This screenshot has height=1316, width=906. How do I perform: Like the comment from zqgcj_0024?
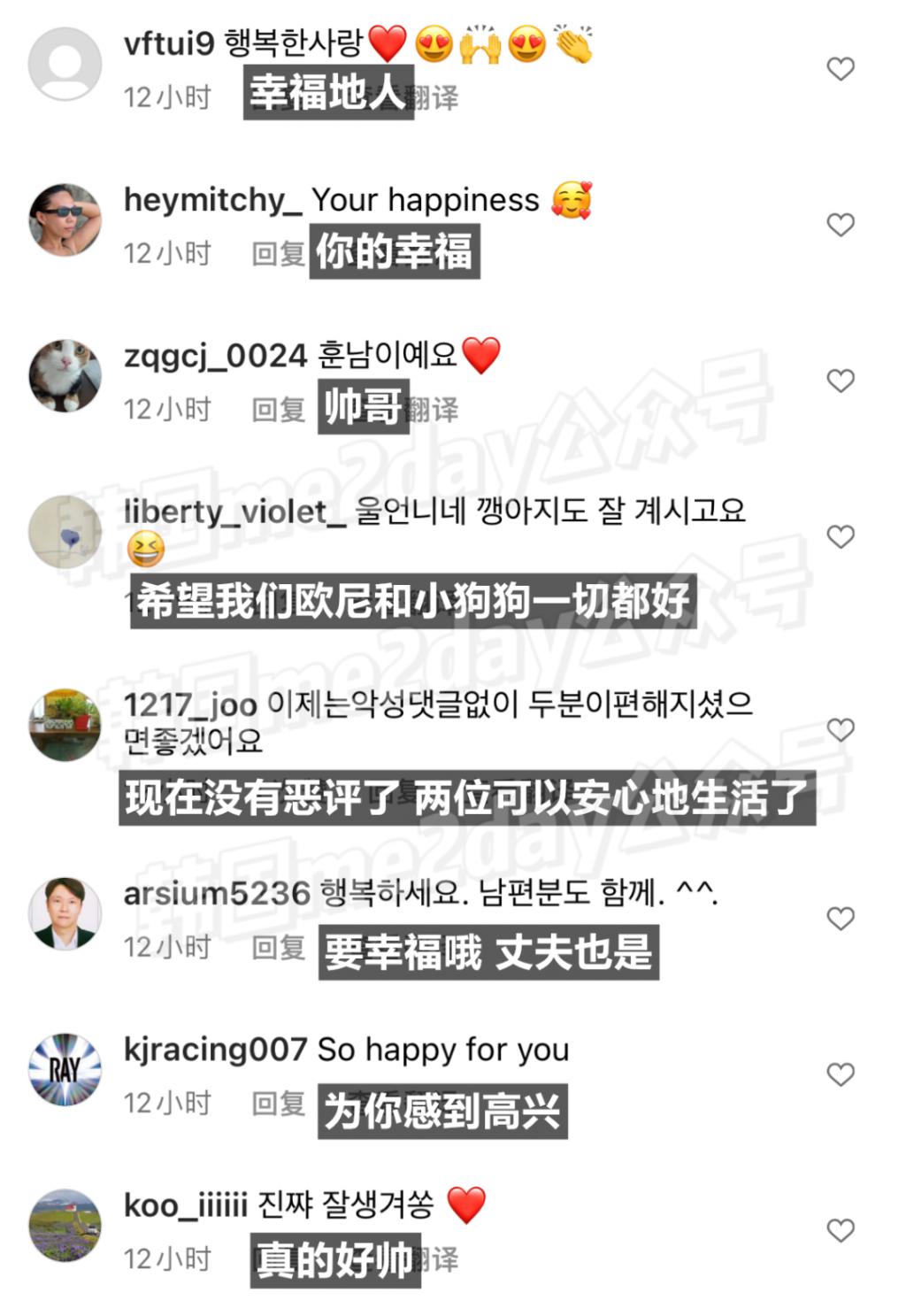840,381
